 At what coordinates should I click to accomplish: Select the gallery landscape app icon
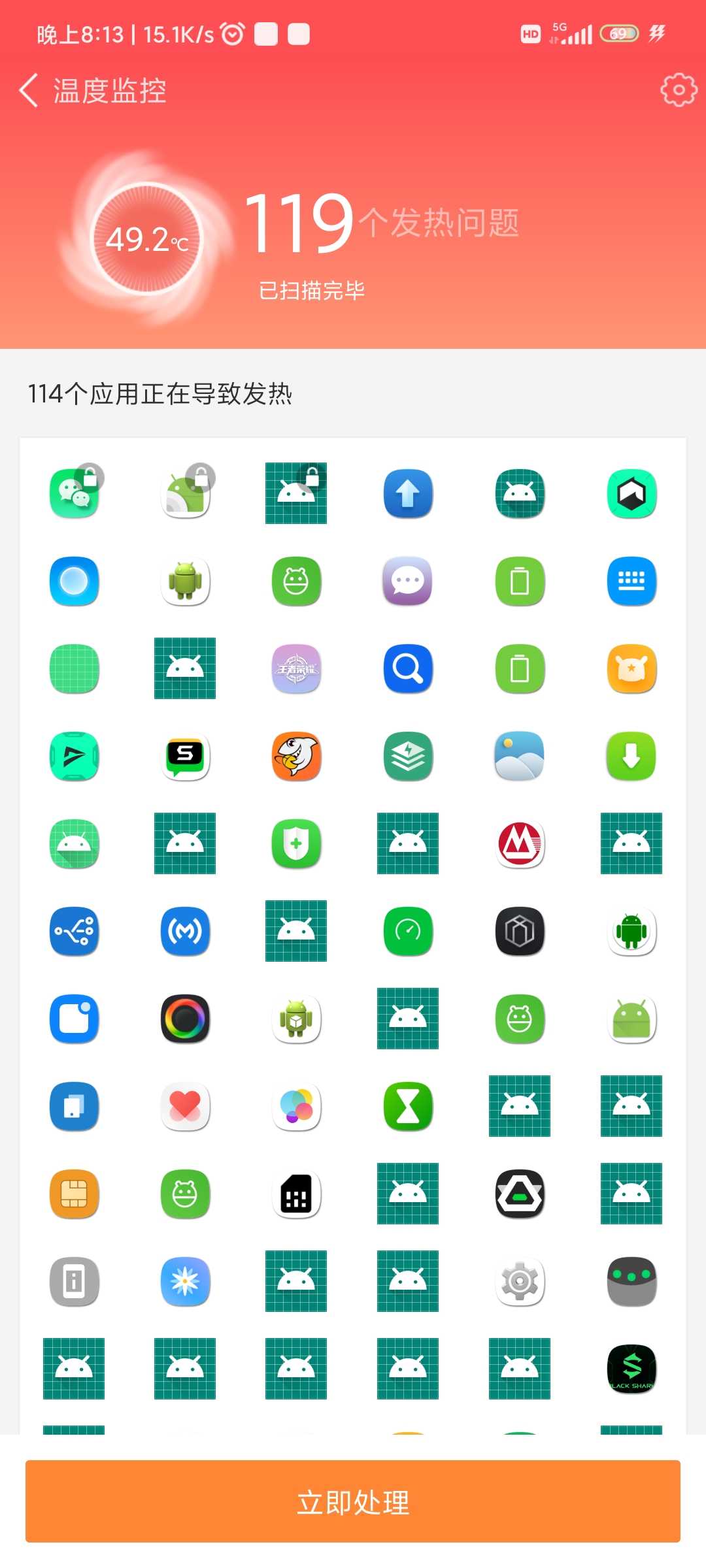coord(520,757)
